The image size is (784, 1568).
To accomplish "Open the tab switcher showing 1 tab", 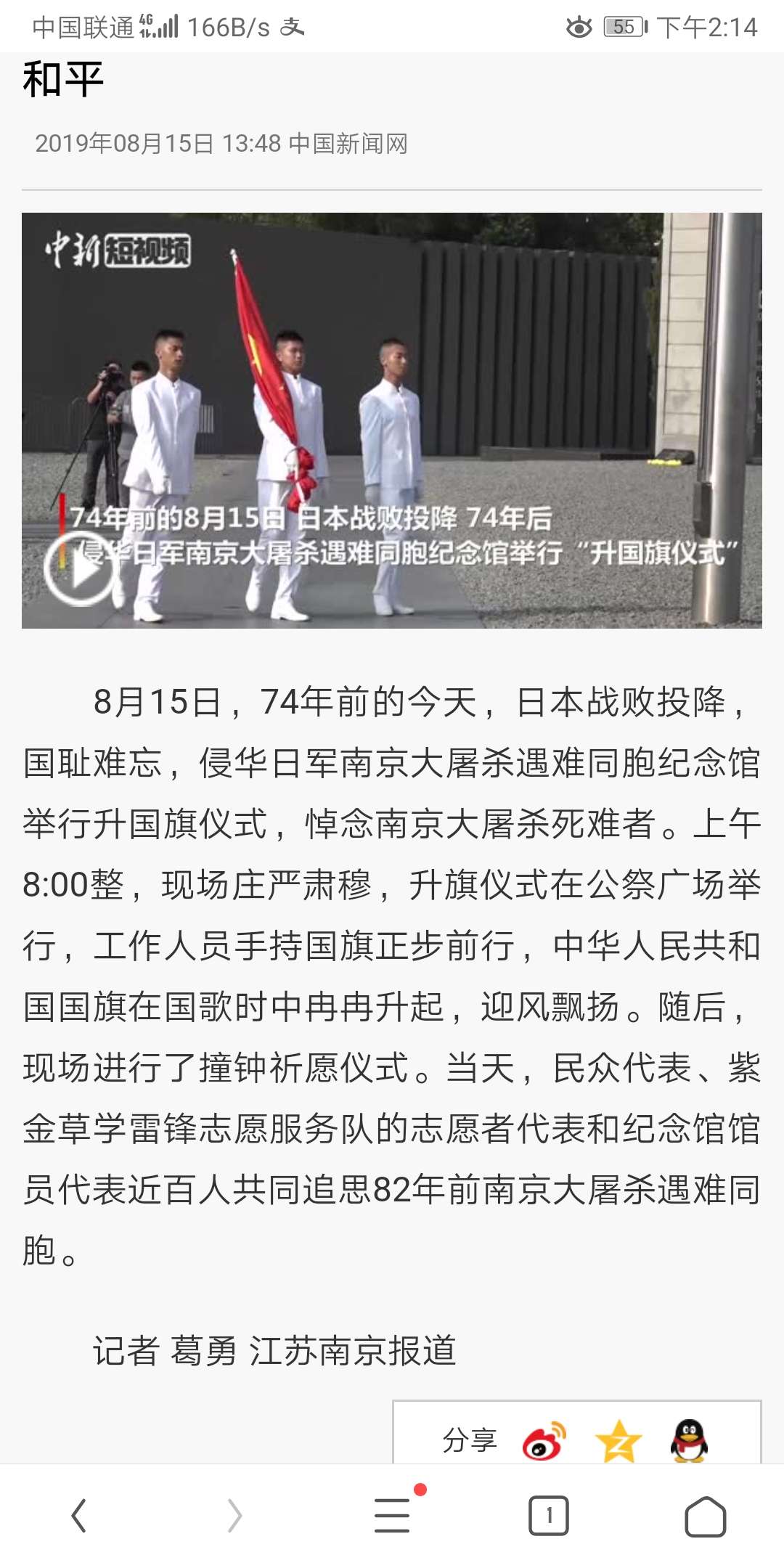I will [x=549, y=1516].
